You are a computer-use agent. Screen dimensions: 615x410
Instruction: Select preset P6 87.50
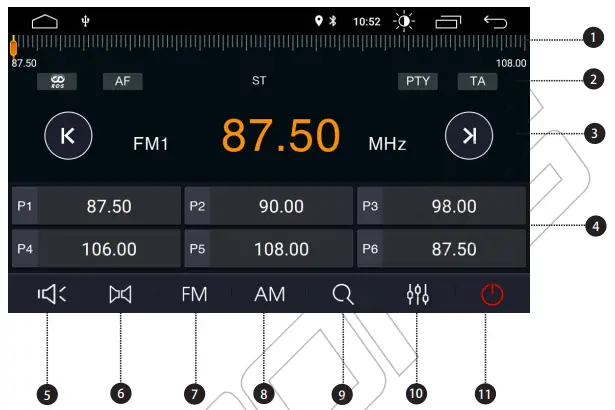click(441, 249)
